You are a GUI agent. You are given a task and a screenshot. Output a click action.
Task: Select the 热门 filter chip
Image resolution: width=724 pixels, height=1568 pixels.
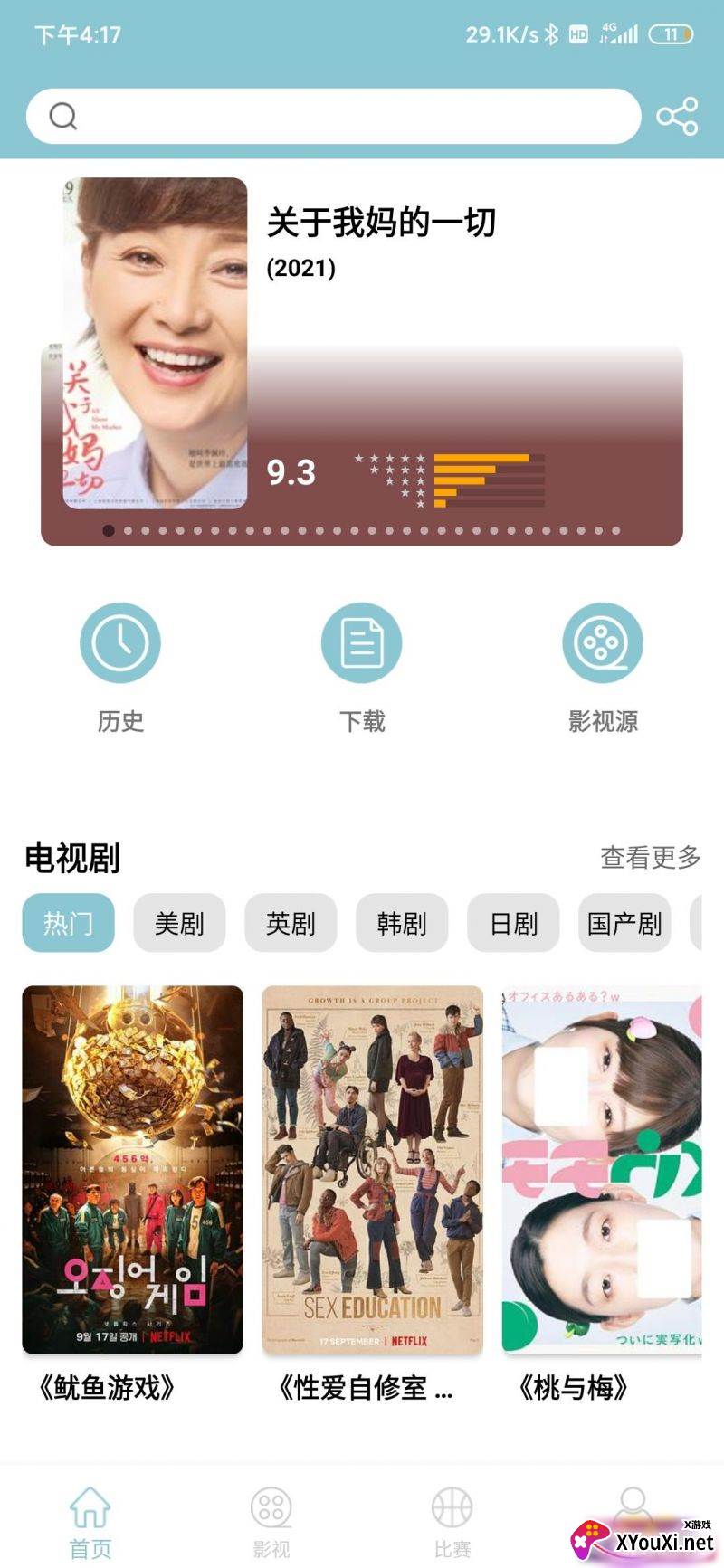[x=68, y=923]
